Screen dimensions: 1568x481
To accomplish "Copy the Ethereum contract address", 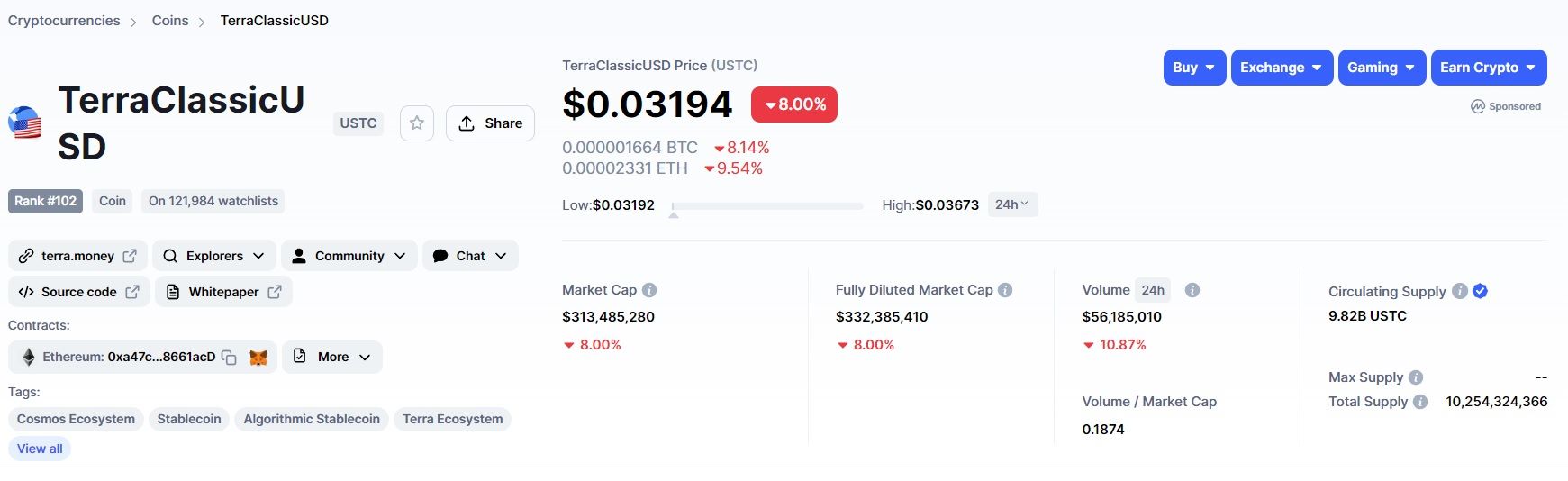I will click(230, 358).
